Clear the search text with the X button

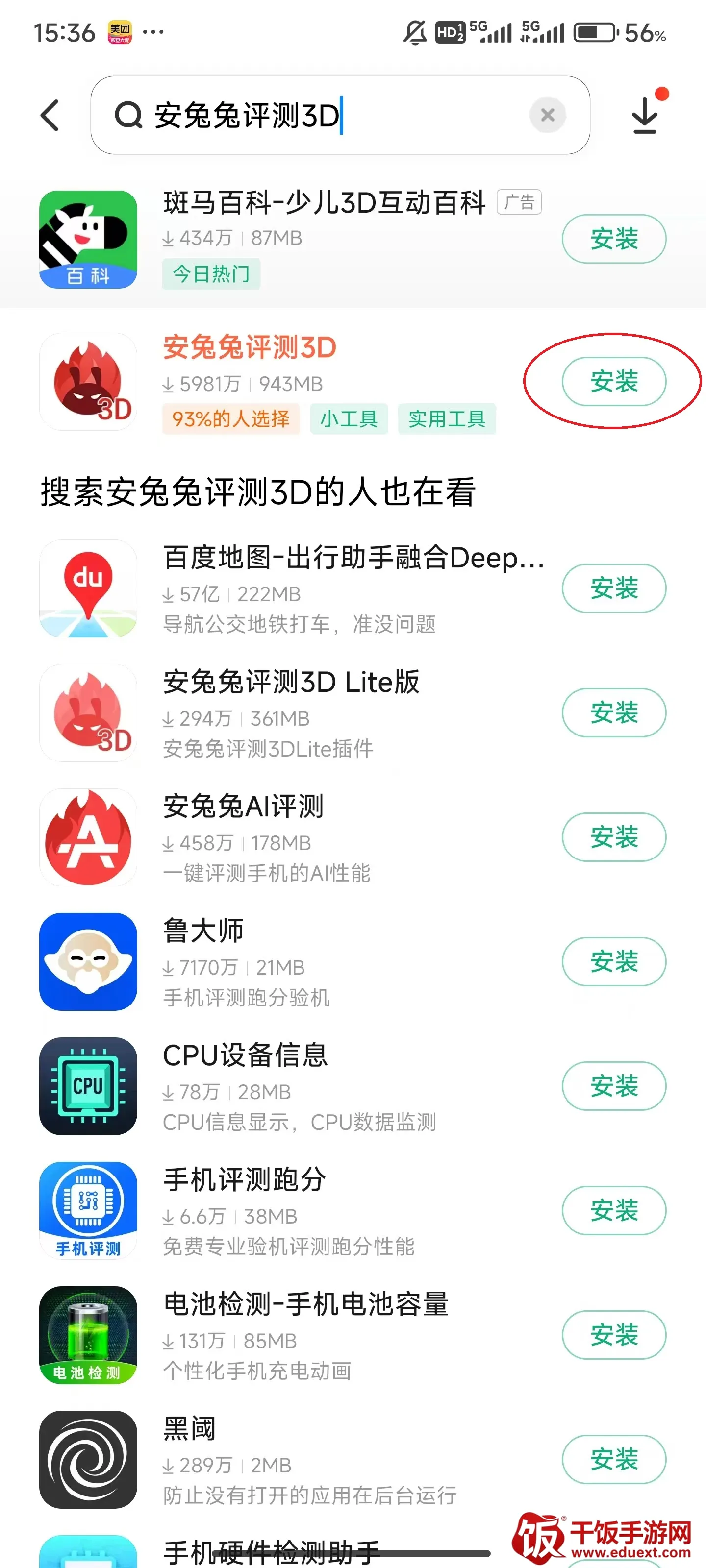pyautogui.click(x=547, y=116)
